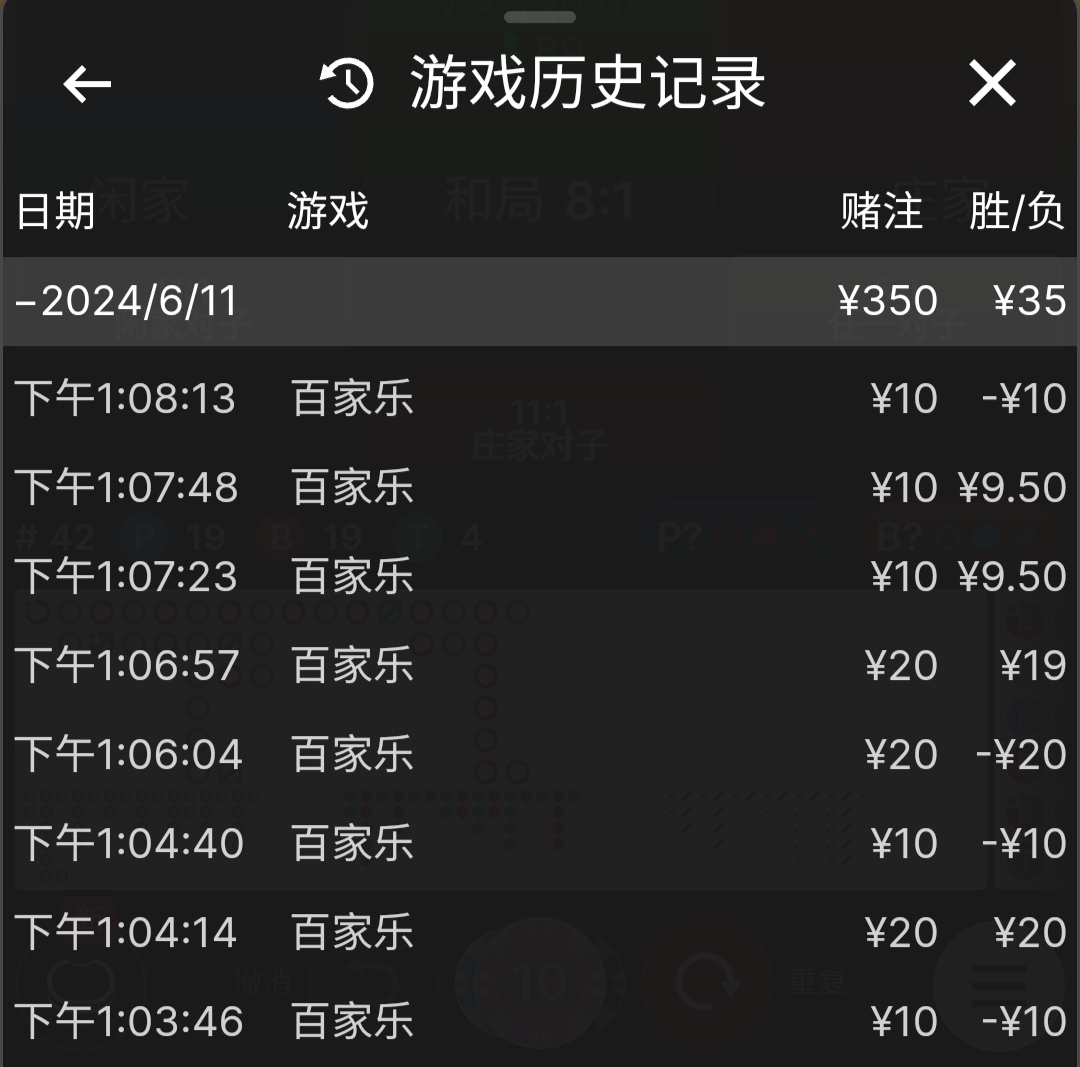
Task: View details of the 下午1:07:48 round
Action: (x=540, y=488)
